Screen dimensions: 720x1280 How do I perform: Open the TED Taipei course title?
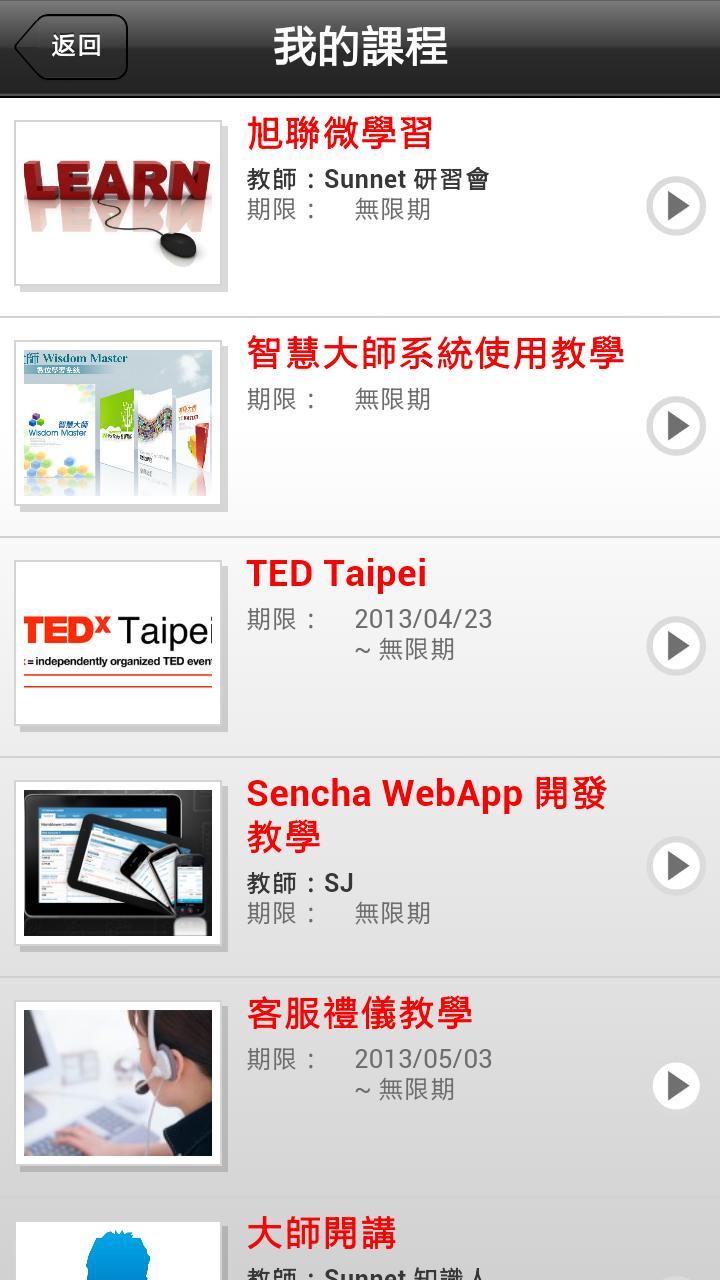pyautogui.click(x=335, y=573)
